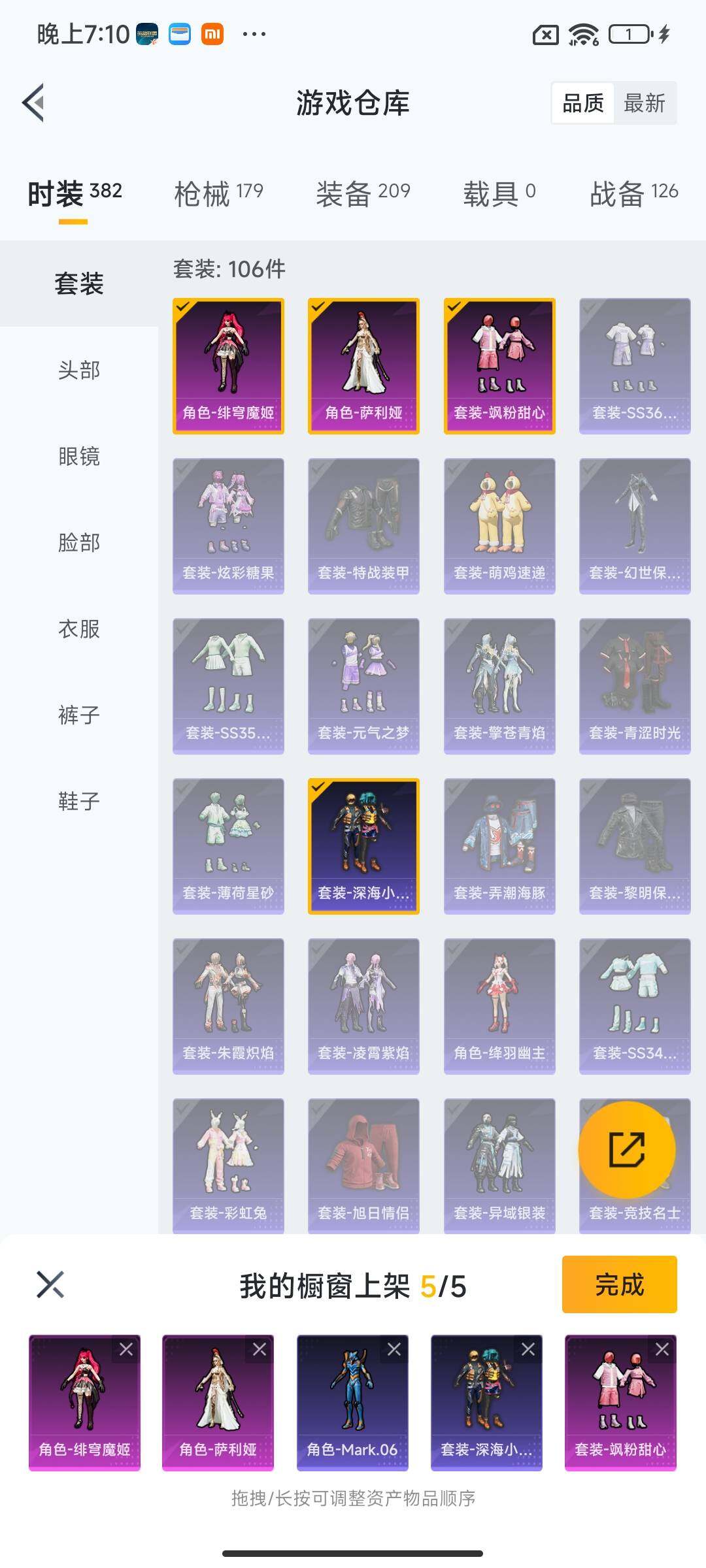Sort by 品质
This screenshot has height=1568, width=706.
[x=582, y=103]
